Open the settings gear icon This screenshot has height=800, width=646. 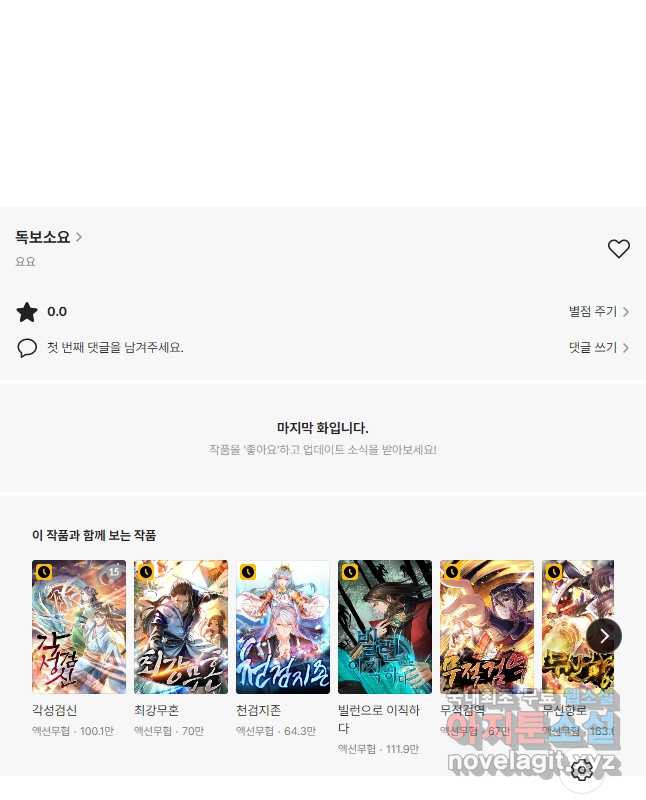[582, 770]
